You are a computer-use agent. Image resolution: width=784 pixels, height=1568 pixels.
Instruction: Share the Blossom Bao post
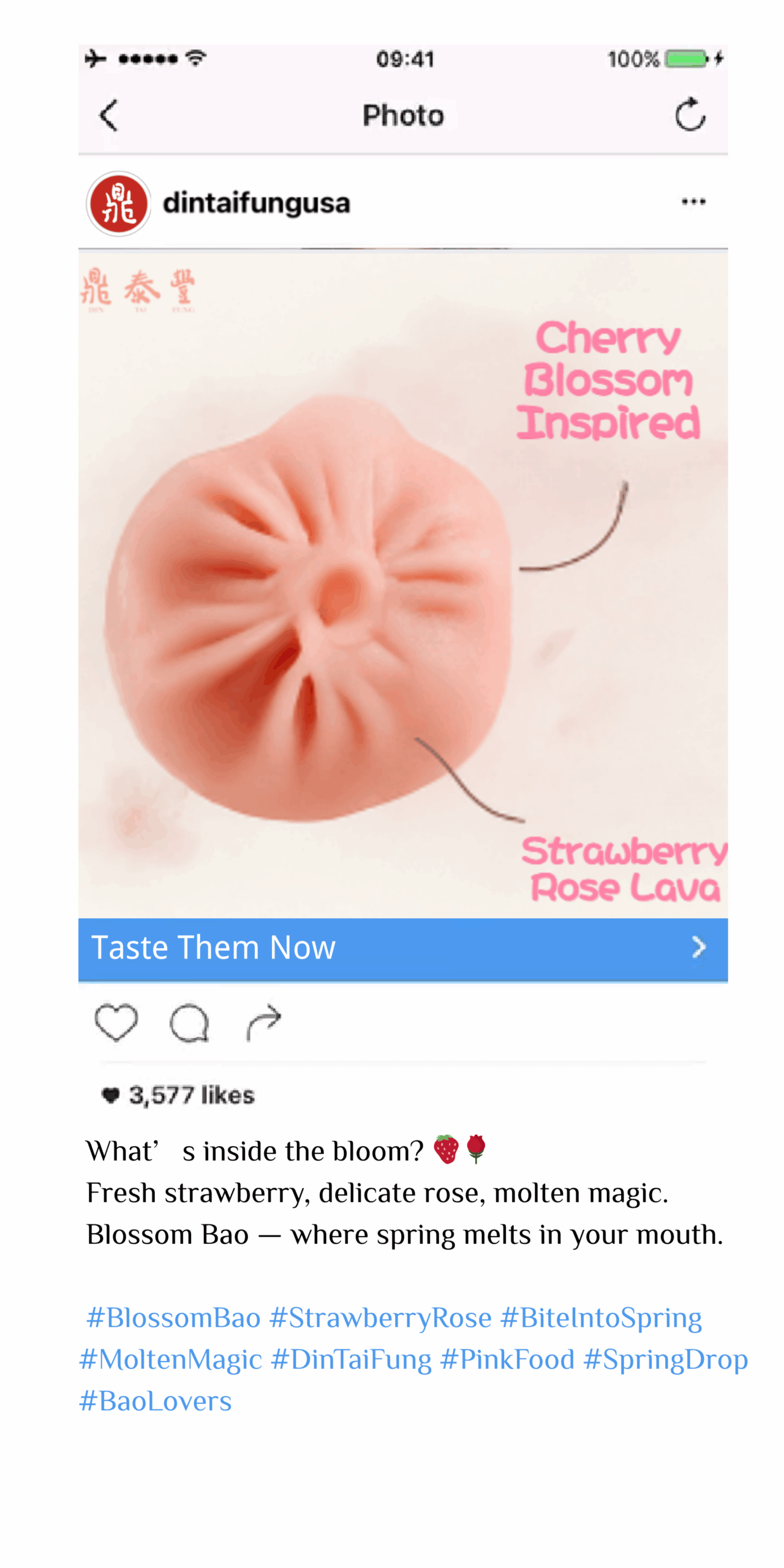[x=263, y=1022]
